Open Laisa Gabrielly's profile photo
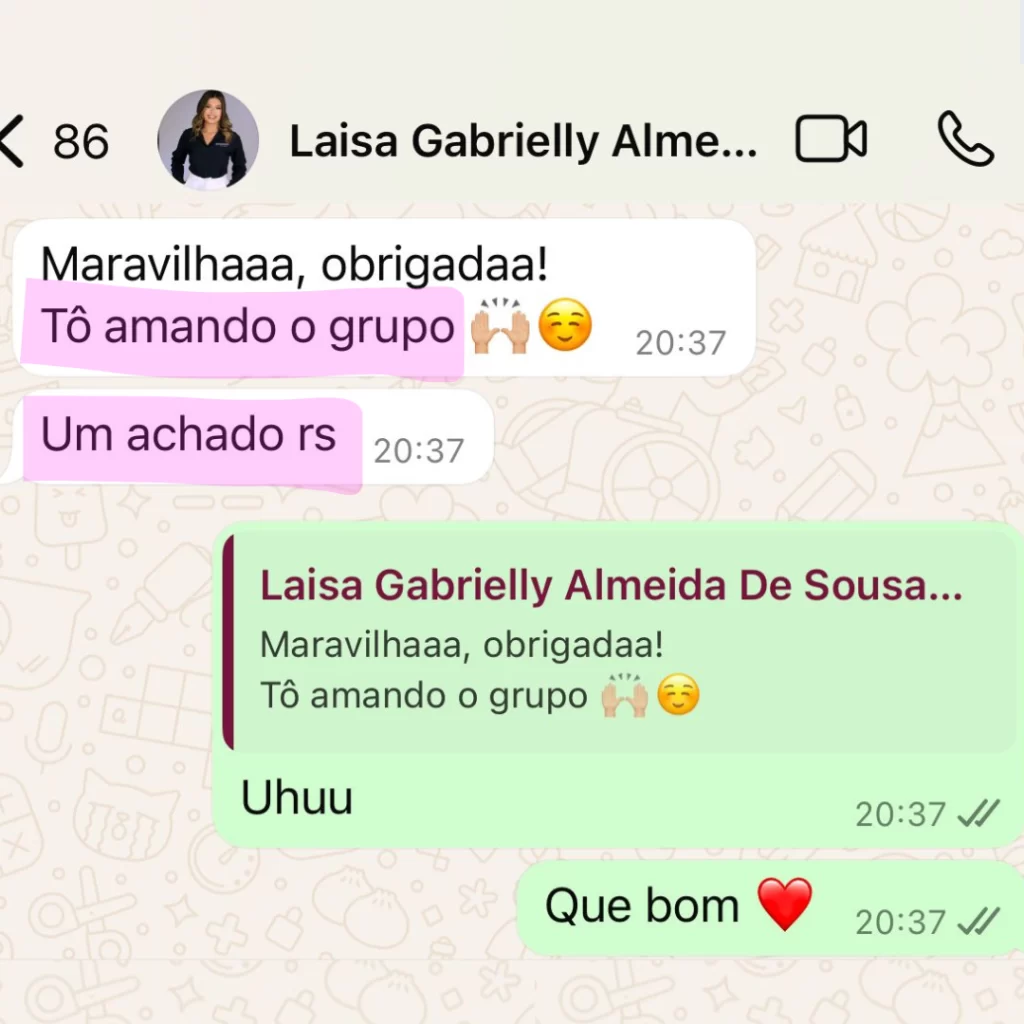This screenshot has width=1024, height=1024. click(208, 140)
